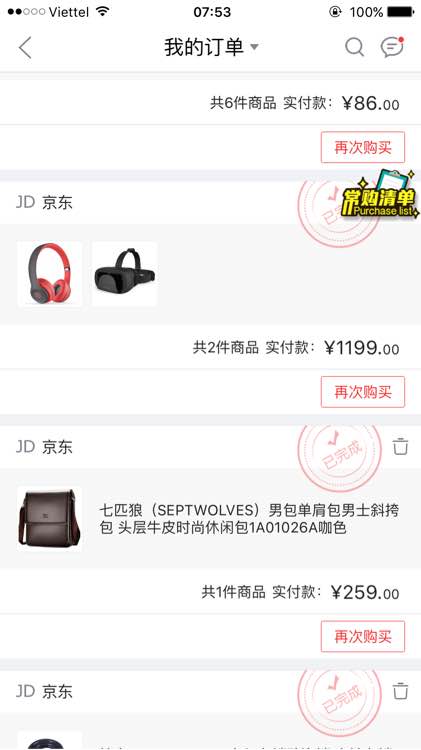The image size is (421, 750).
Task: Delete the bottom order using its trash icon
Action: point(400,691)
